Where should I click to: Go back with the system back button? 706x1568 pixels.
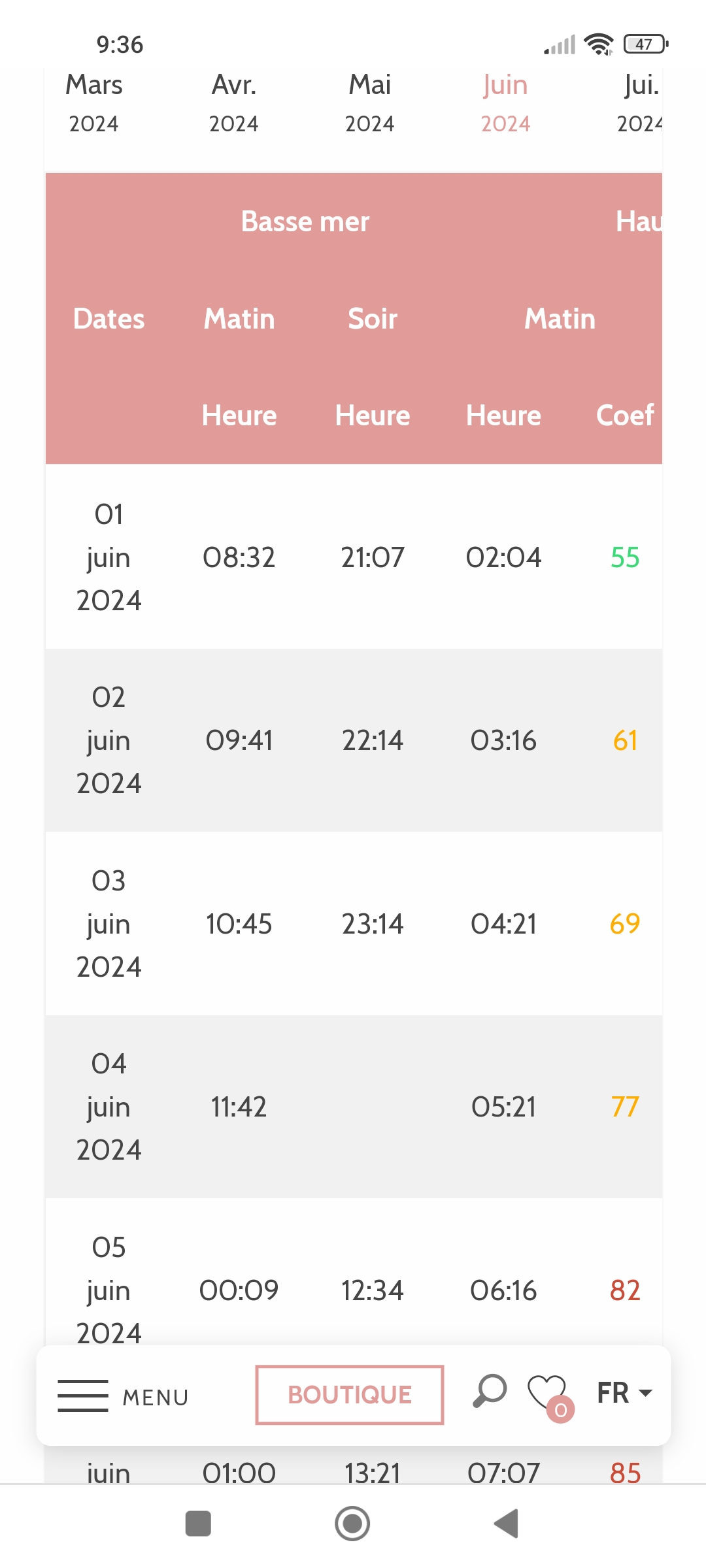point(506,1524)
